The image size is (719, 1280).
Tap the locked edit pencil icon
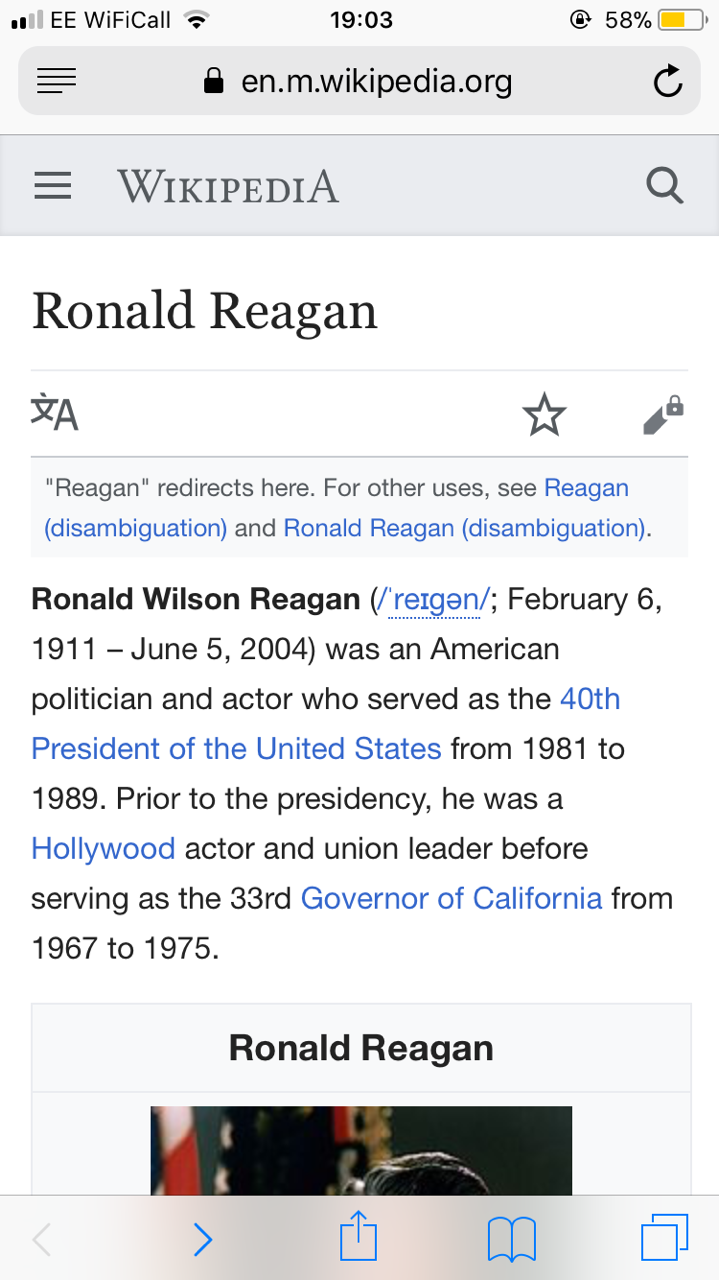(662, 415)
